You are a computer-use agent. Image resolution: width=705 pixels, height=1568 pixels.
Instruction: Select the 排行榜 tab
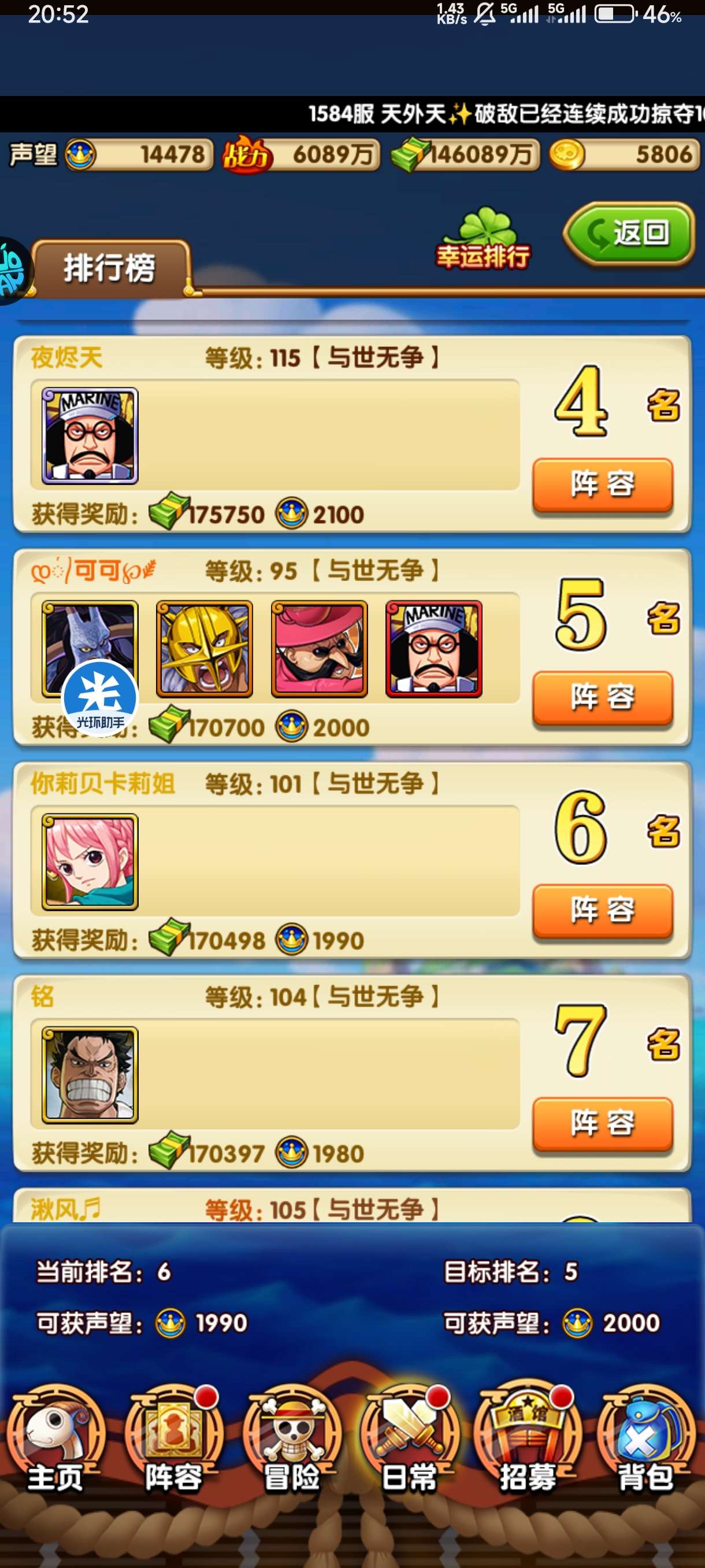coord(110,268)
